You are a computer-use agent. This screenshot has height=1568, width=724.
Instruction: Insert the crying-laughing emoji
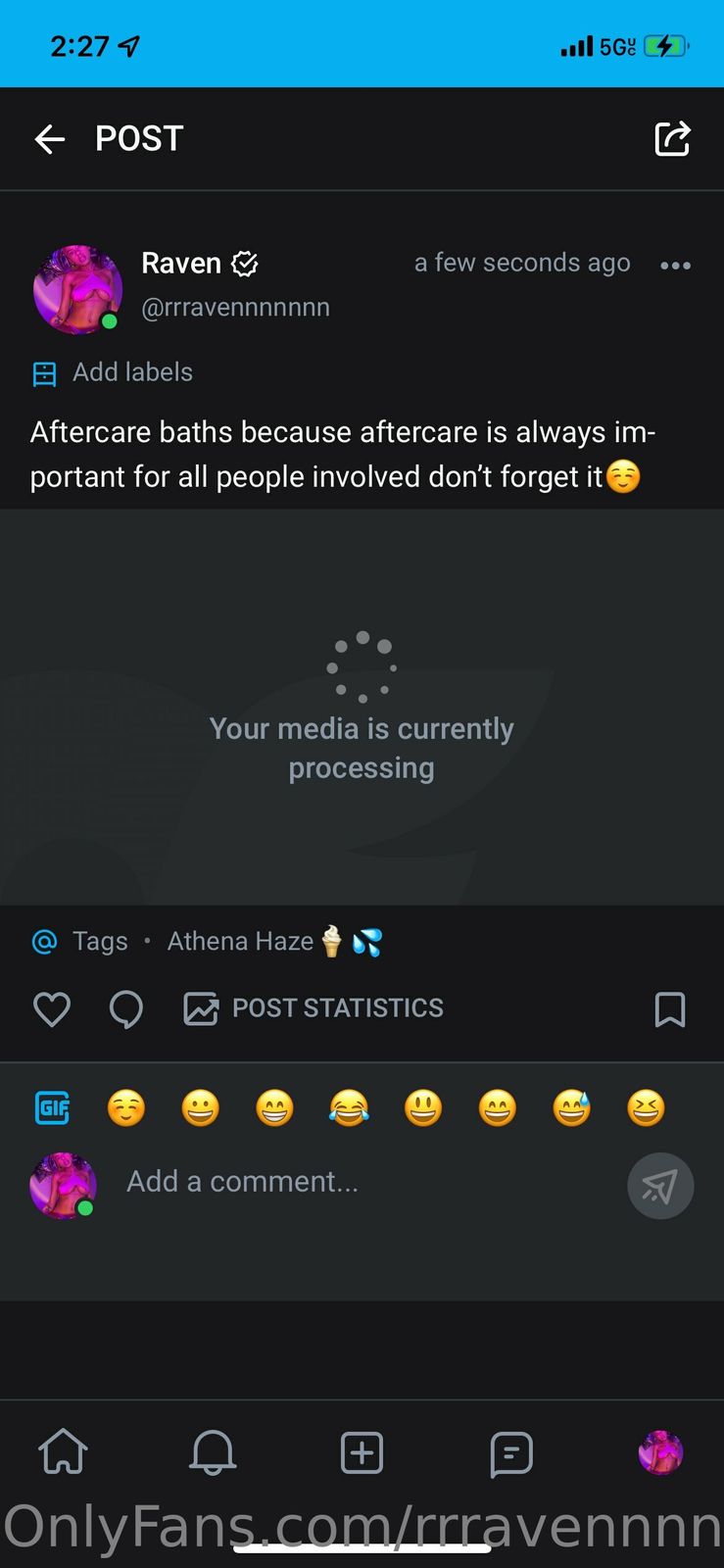tap(349, 1108)
